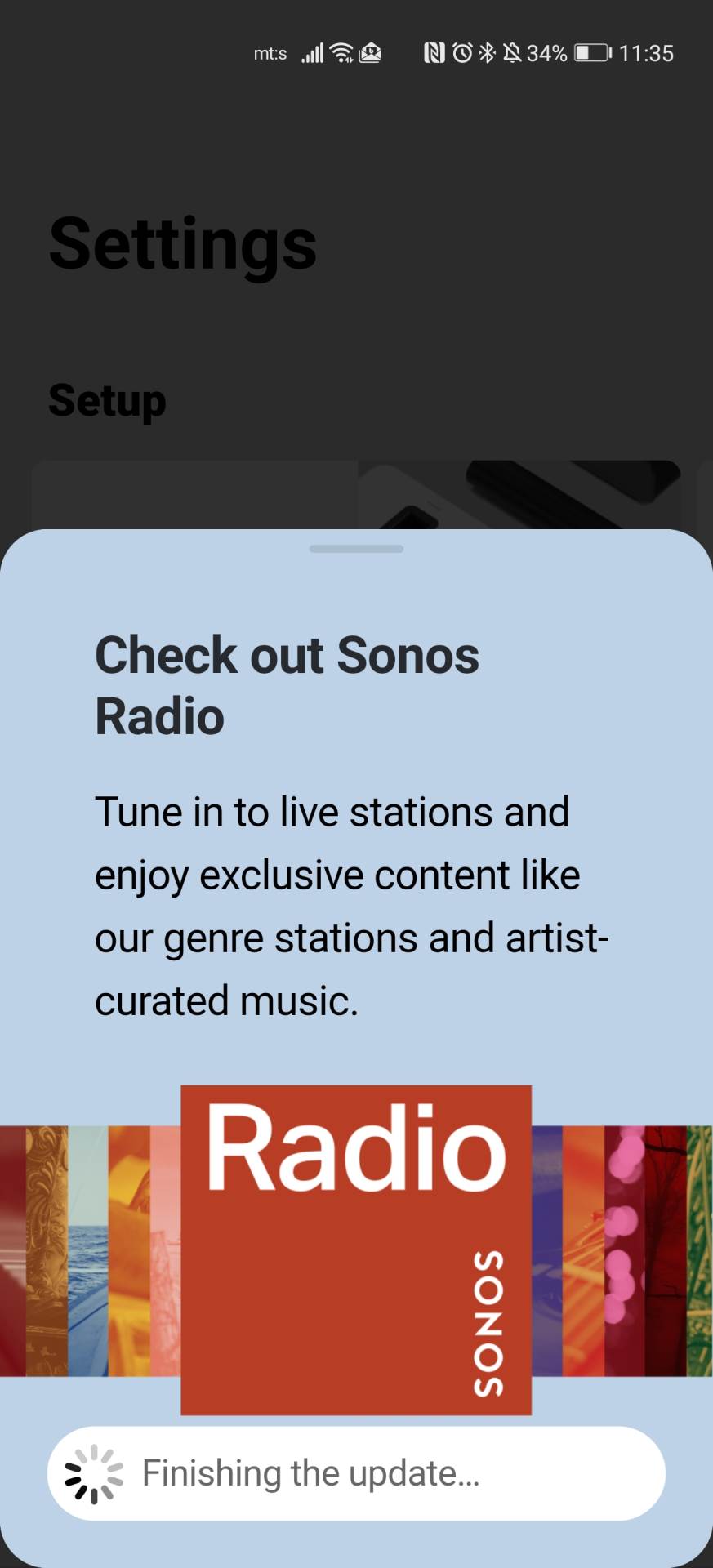Tap the Finishing the update button
This screenshot has width=713, height=1568.
coord(356,1473)
